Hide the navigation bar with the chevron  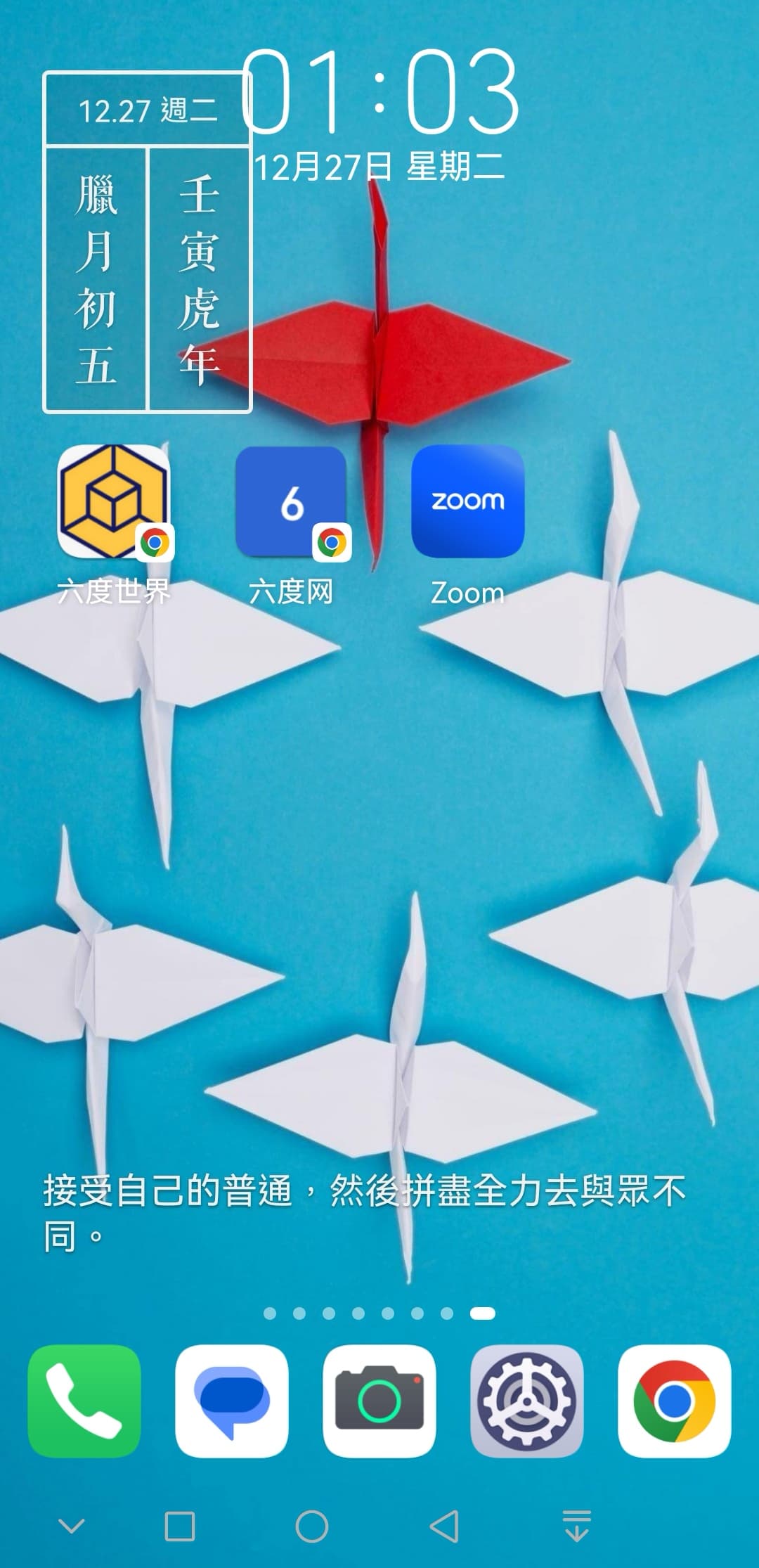pyautogui.click(x=72, y=1526)
